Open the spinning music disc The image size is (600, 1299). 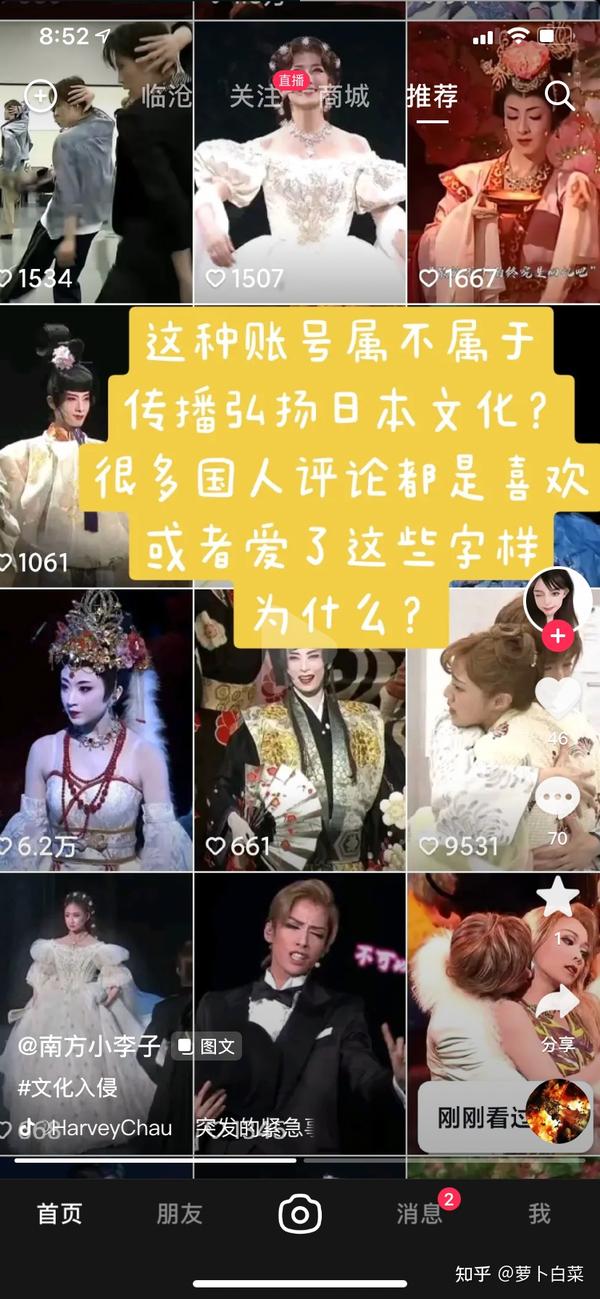[558, 1109]
